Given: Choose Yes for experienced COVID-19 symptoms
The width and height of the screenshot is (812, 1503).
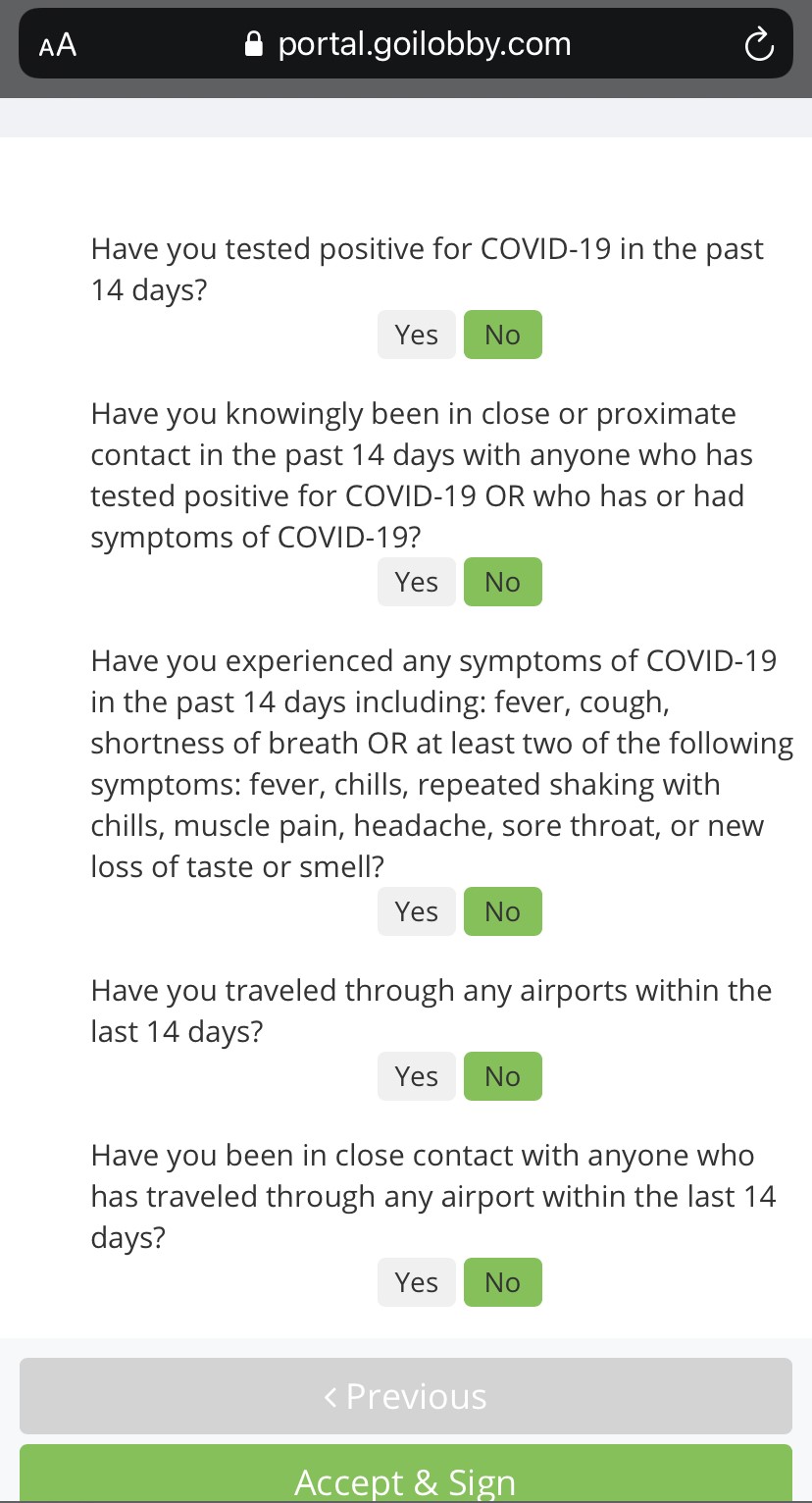Looking at the screenshot, I should pyautogui.click(x=417, y=911).
